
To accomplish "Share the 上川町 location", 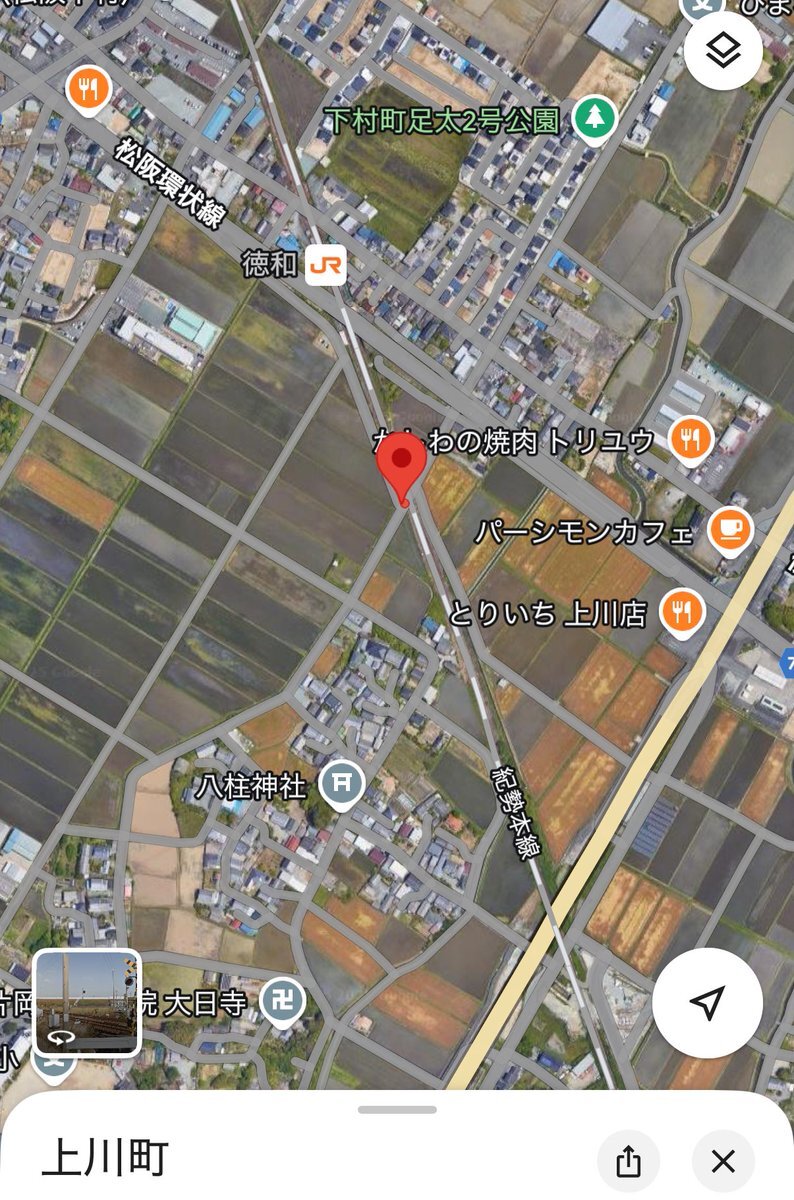I will click(x=628, y=1161).
